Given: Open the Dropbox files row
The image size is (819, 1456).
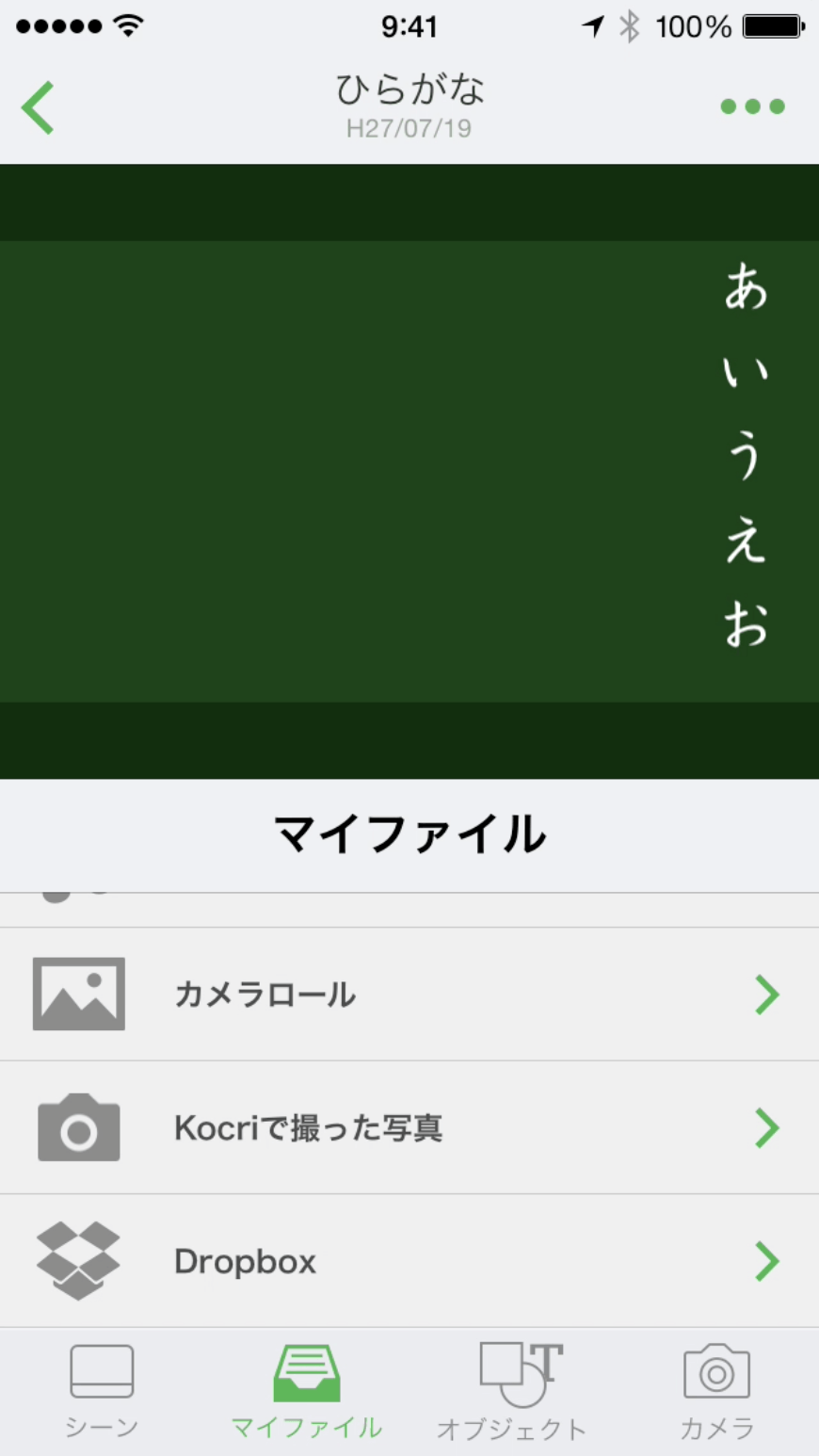Looking at the screenshot, I should pos(409,1261).
